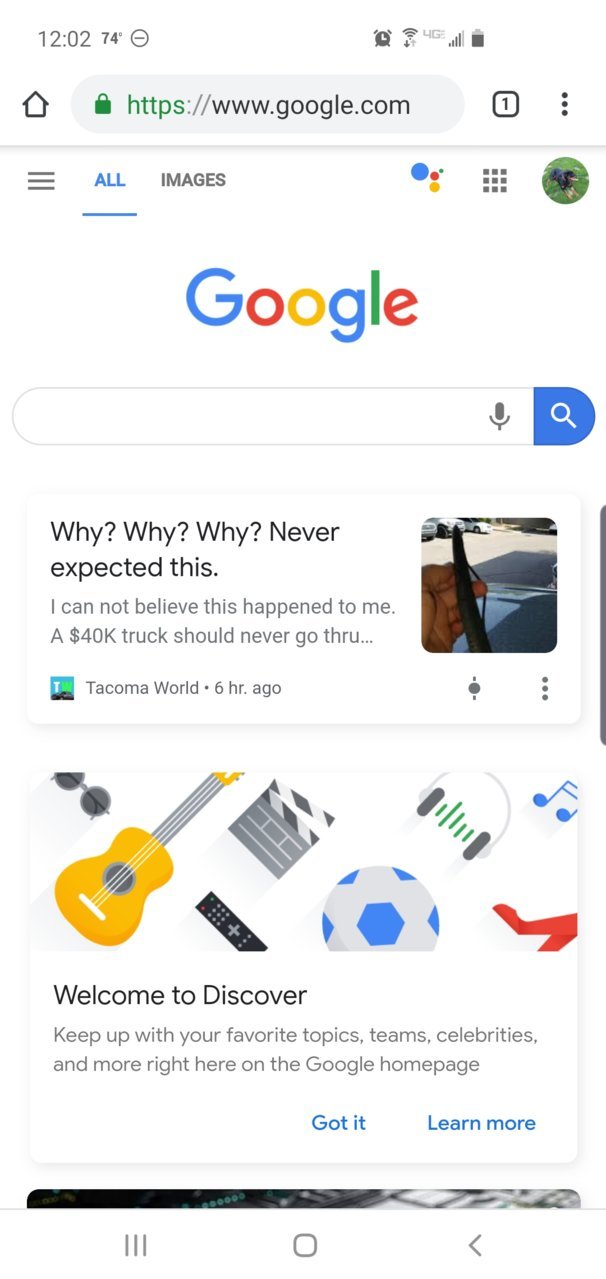606x1279 pixels.
Task: Tap the address bar showing www.google.com
Action: coord(268,104)
